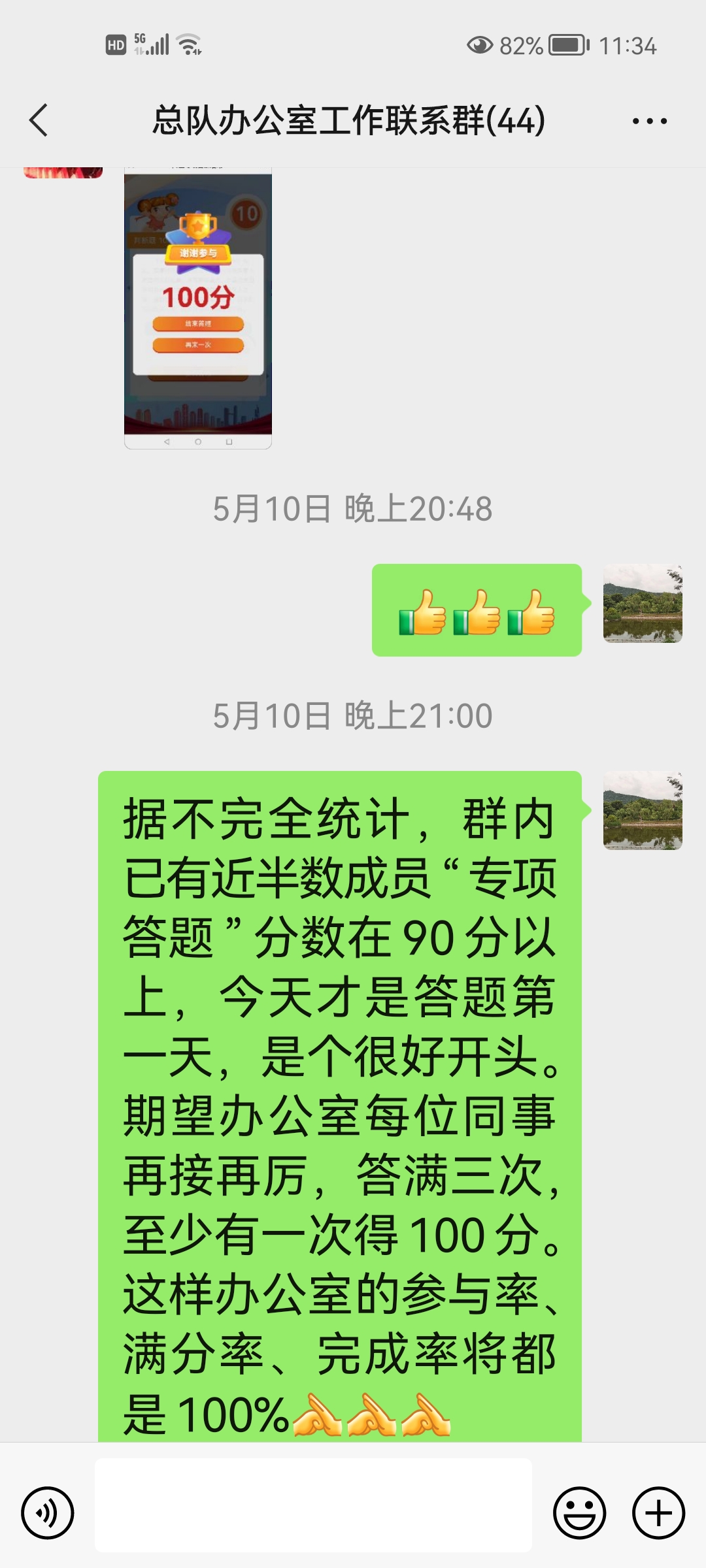Tap the avatar beside the thumbs-up message
Image resolution: width=706 pixels, height=1568 pixels.
[643, 603]
